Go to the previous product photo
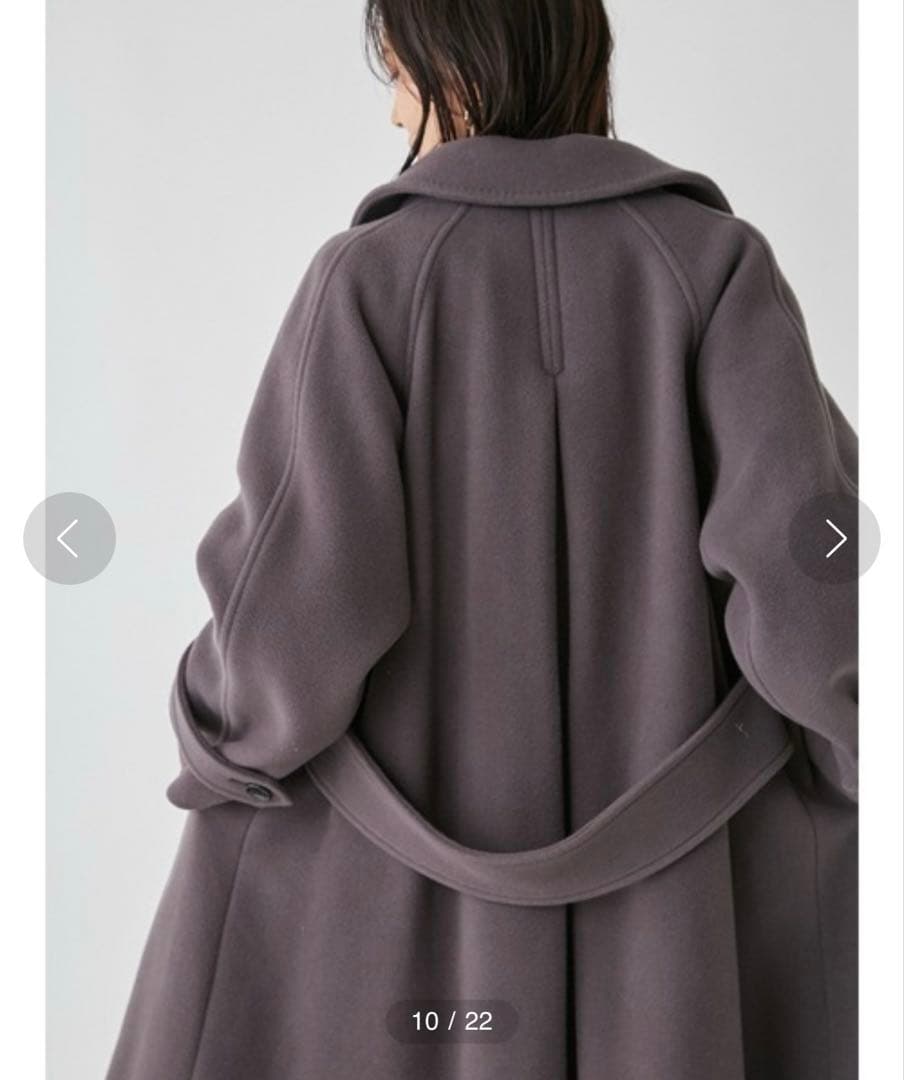This screenshot has height=1080, width=904. tap(69, 538)
